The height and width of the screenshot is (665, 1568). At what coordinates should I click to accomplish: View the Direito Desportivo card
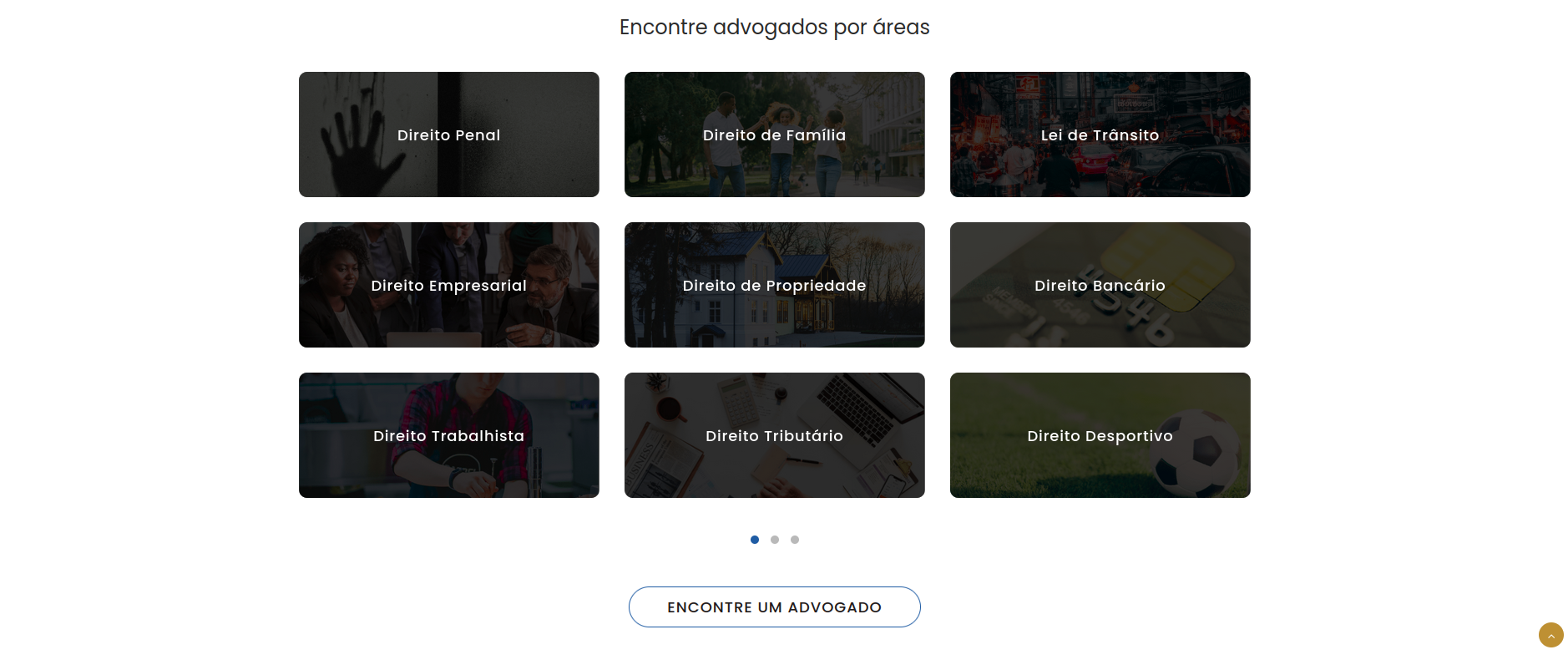click(x=1100, y=435)
